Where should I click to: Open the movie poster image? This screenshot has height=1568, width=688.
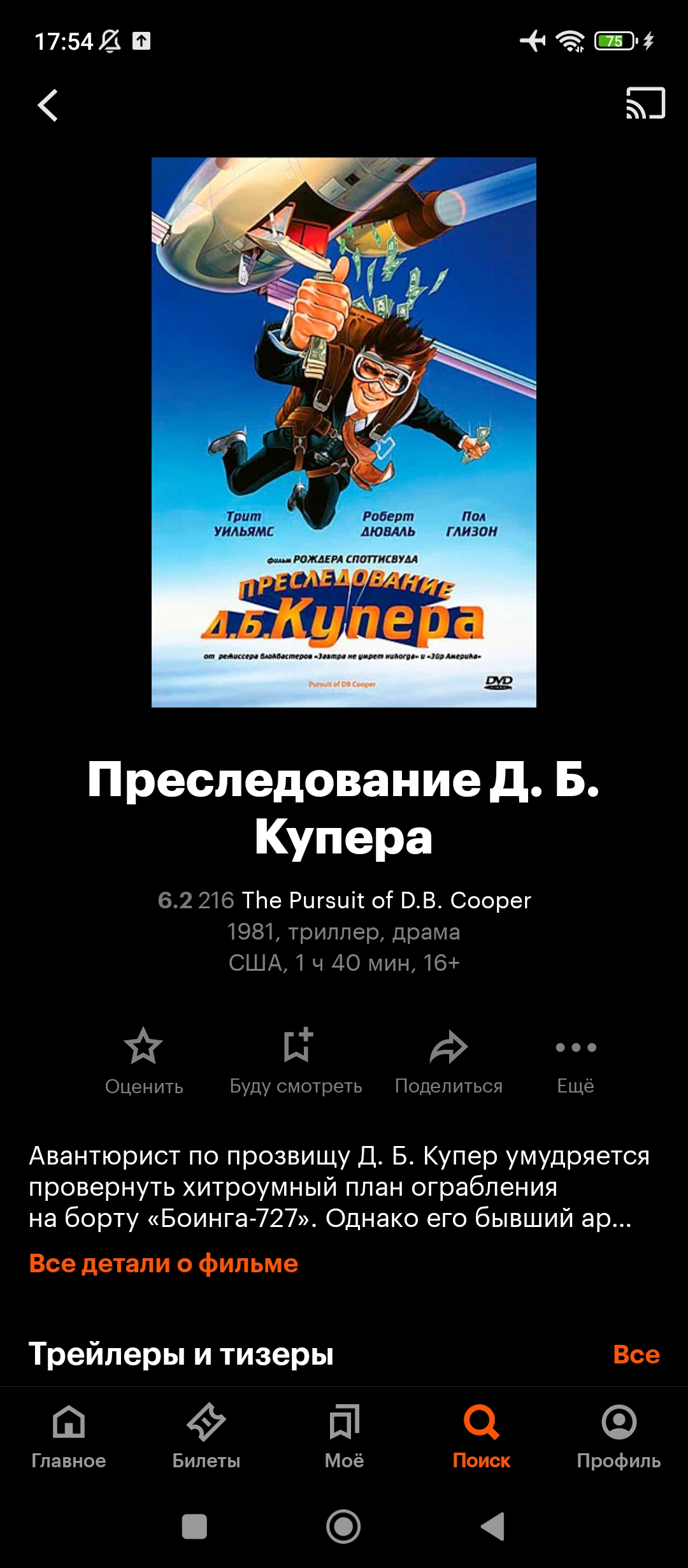[x=344, y=432]
